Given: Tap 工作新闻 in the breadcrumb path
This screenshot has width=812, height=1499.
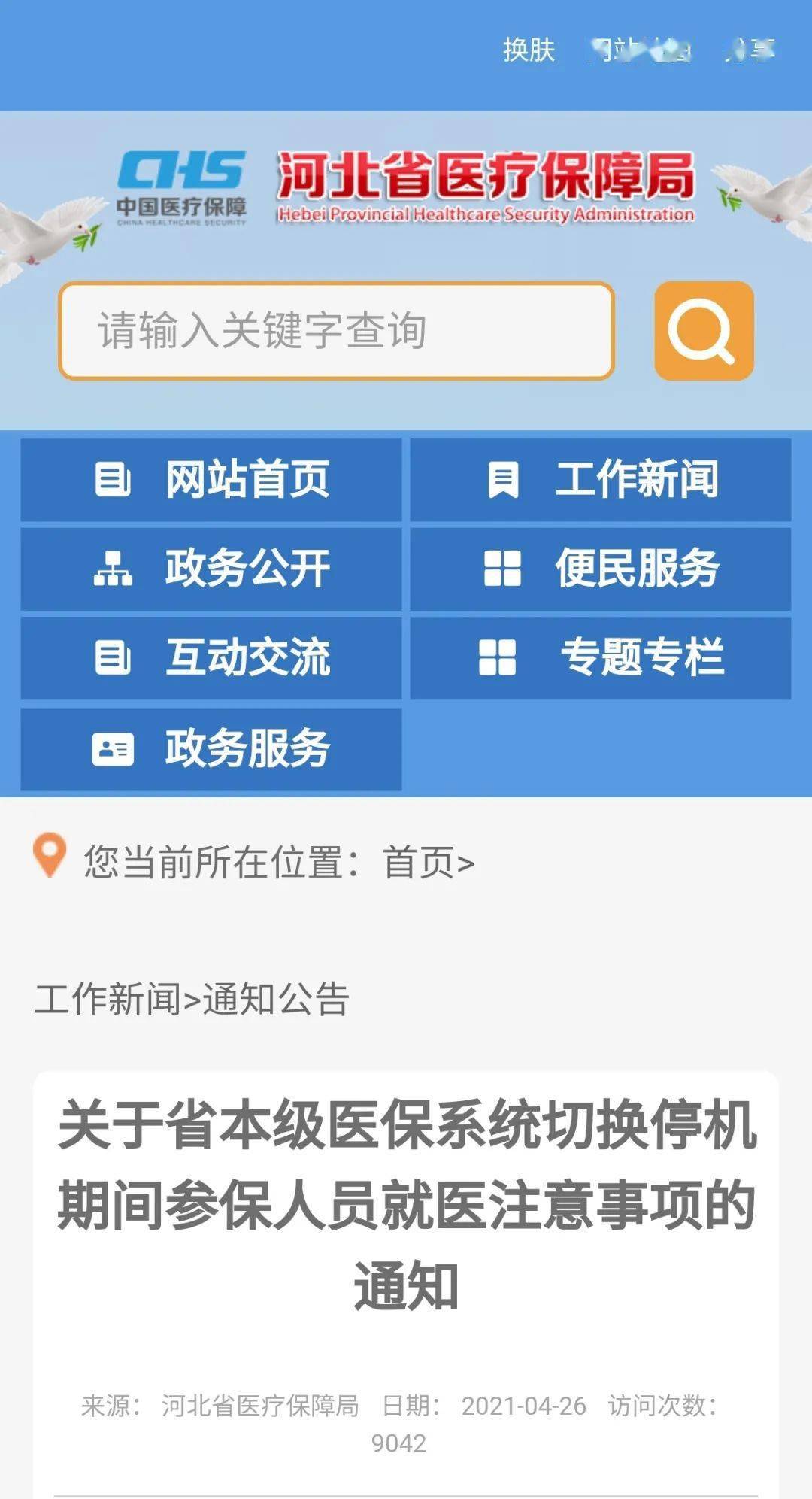Looking at the screenshot, I should coord(108,999).
